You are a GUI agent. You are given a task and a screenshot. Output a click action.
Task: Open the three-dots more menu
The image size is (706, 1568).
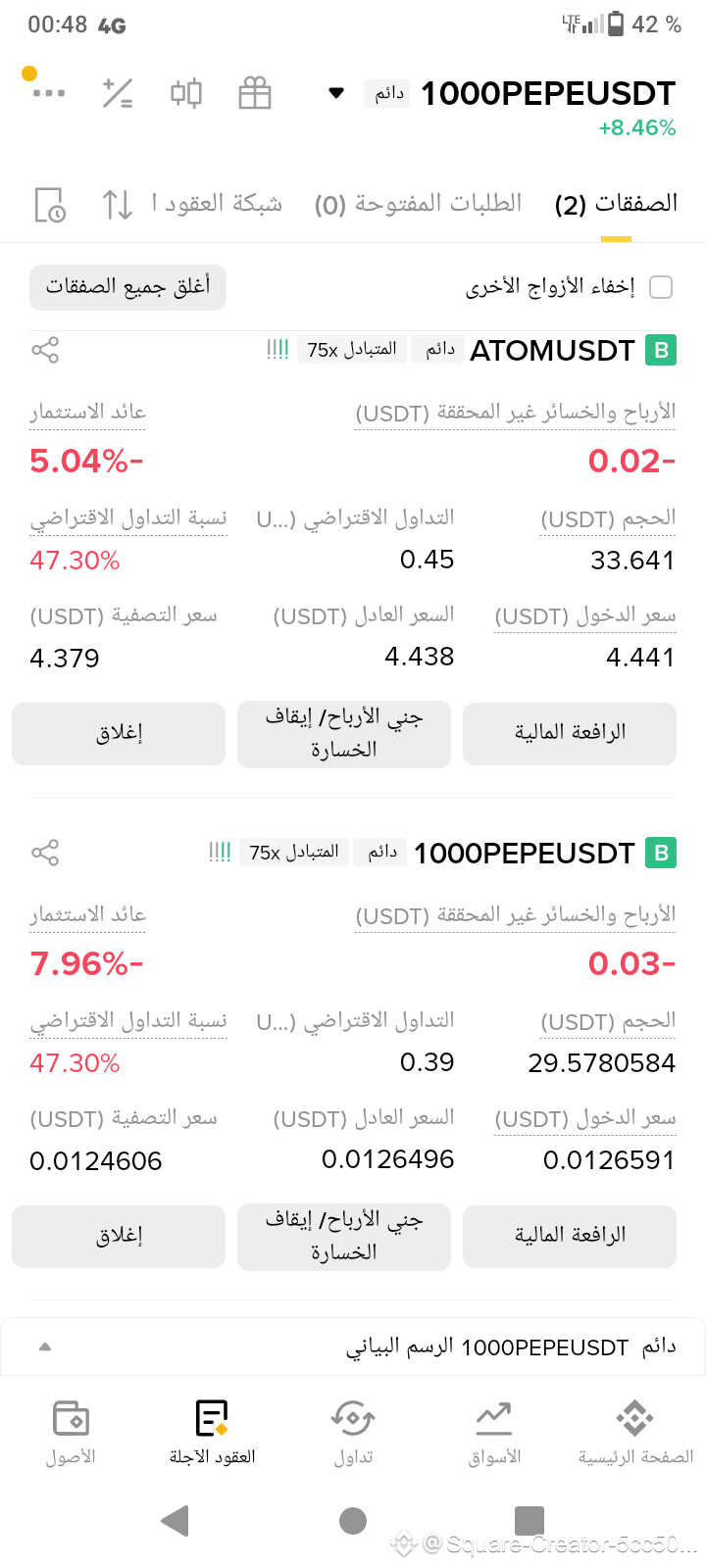click(x=49, y=93)
